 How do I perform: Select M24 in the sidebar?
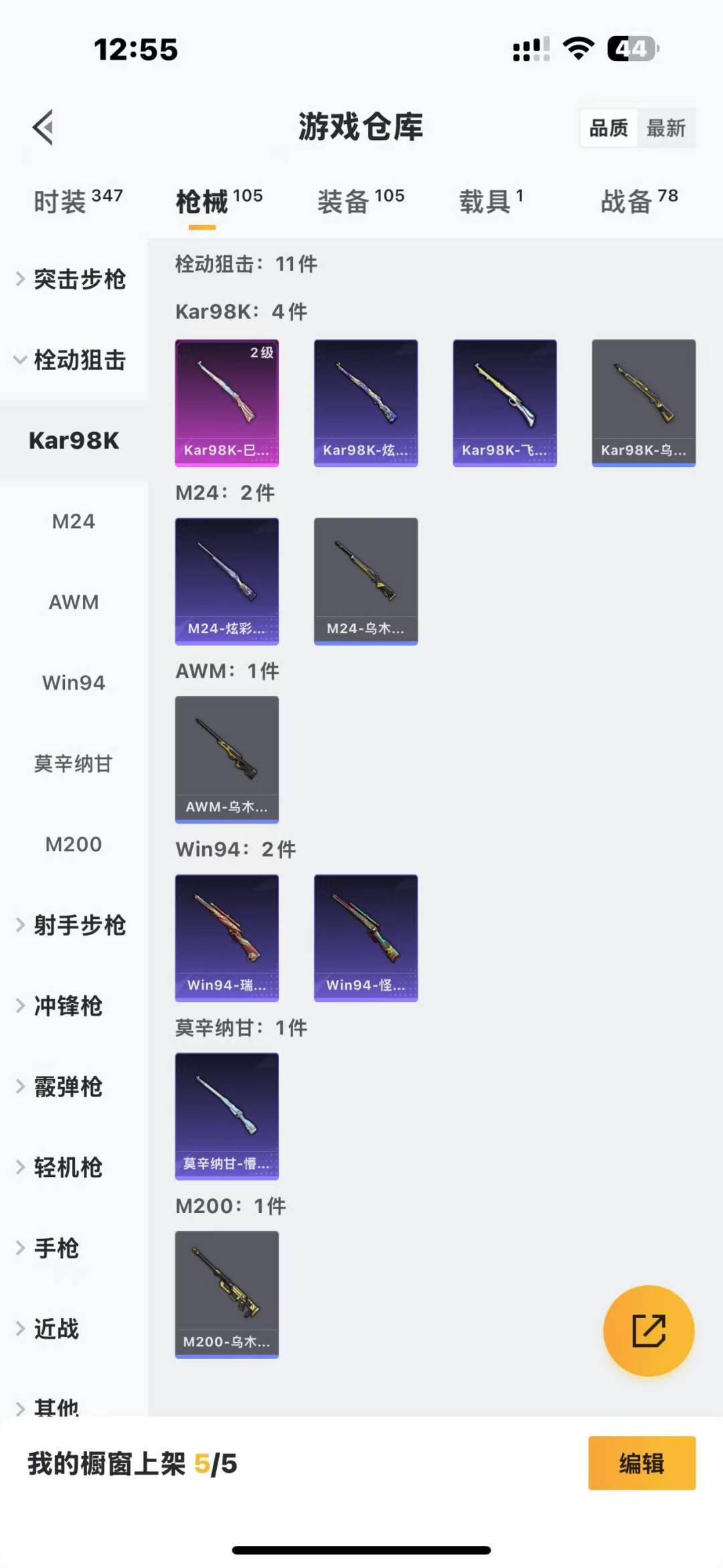pyautogui.click(x=74, y=521)
